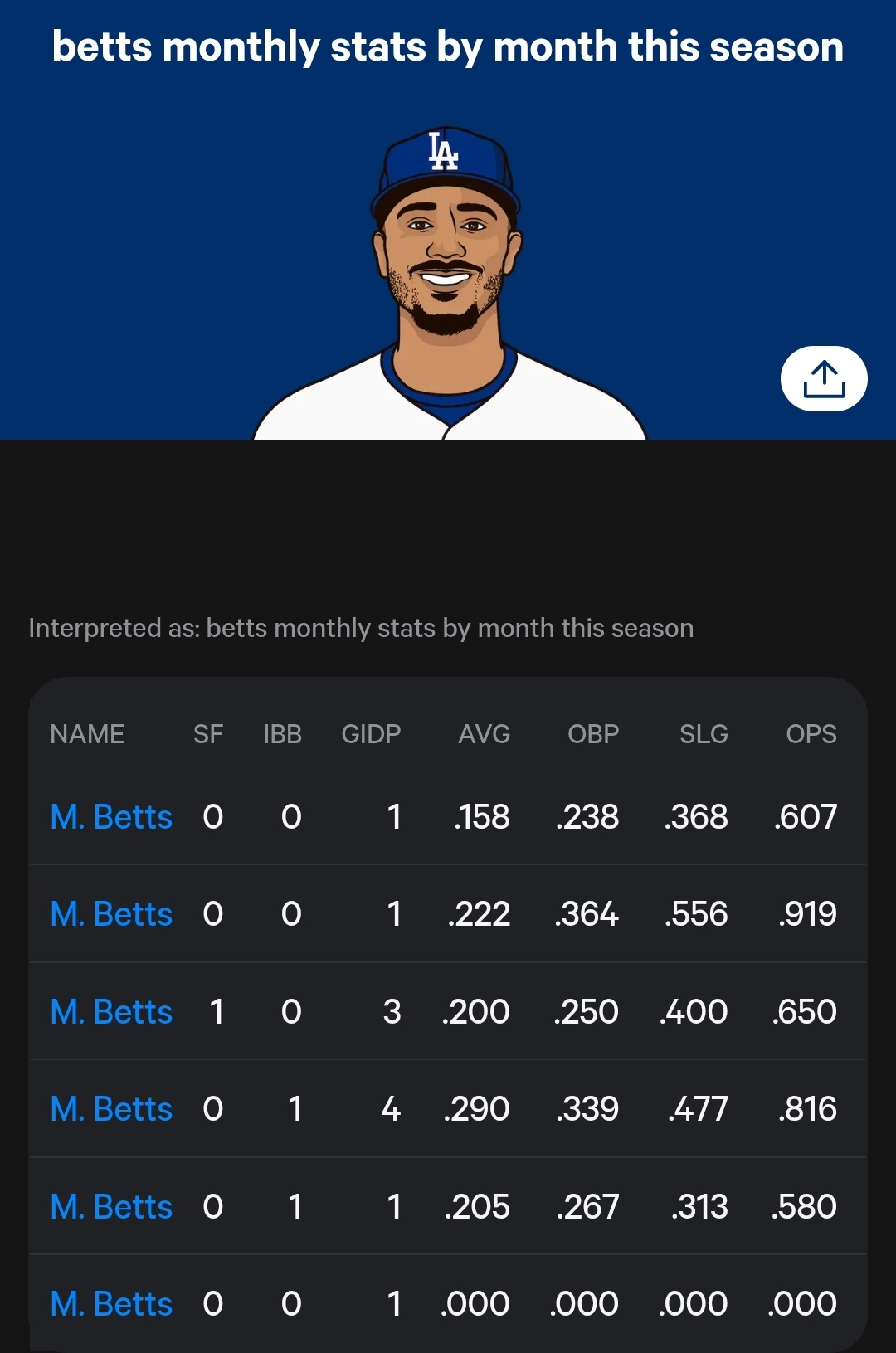Open M. Betts link in .607 OPS row

[x=111, y=817]
